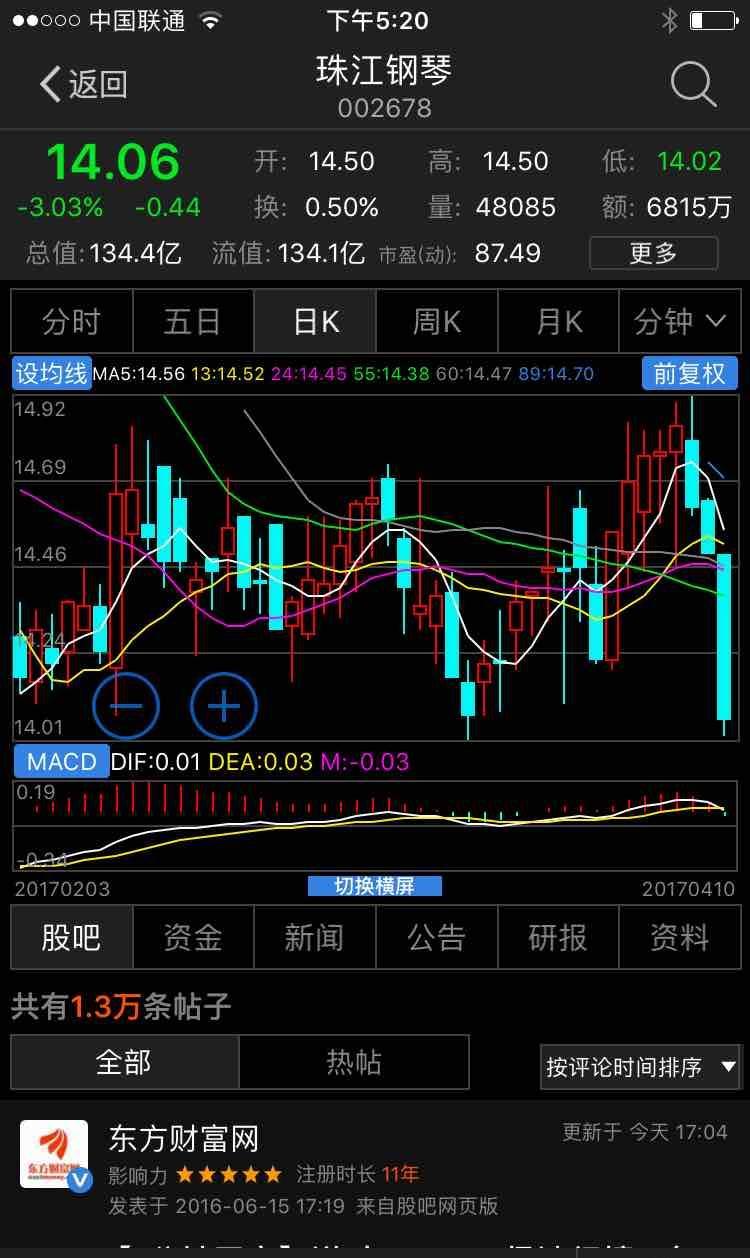This screenshot has height=1258, width=750.
Task: Zoom in on chart with plus icon
Action: [x=223, y=705]
